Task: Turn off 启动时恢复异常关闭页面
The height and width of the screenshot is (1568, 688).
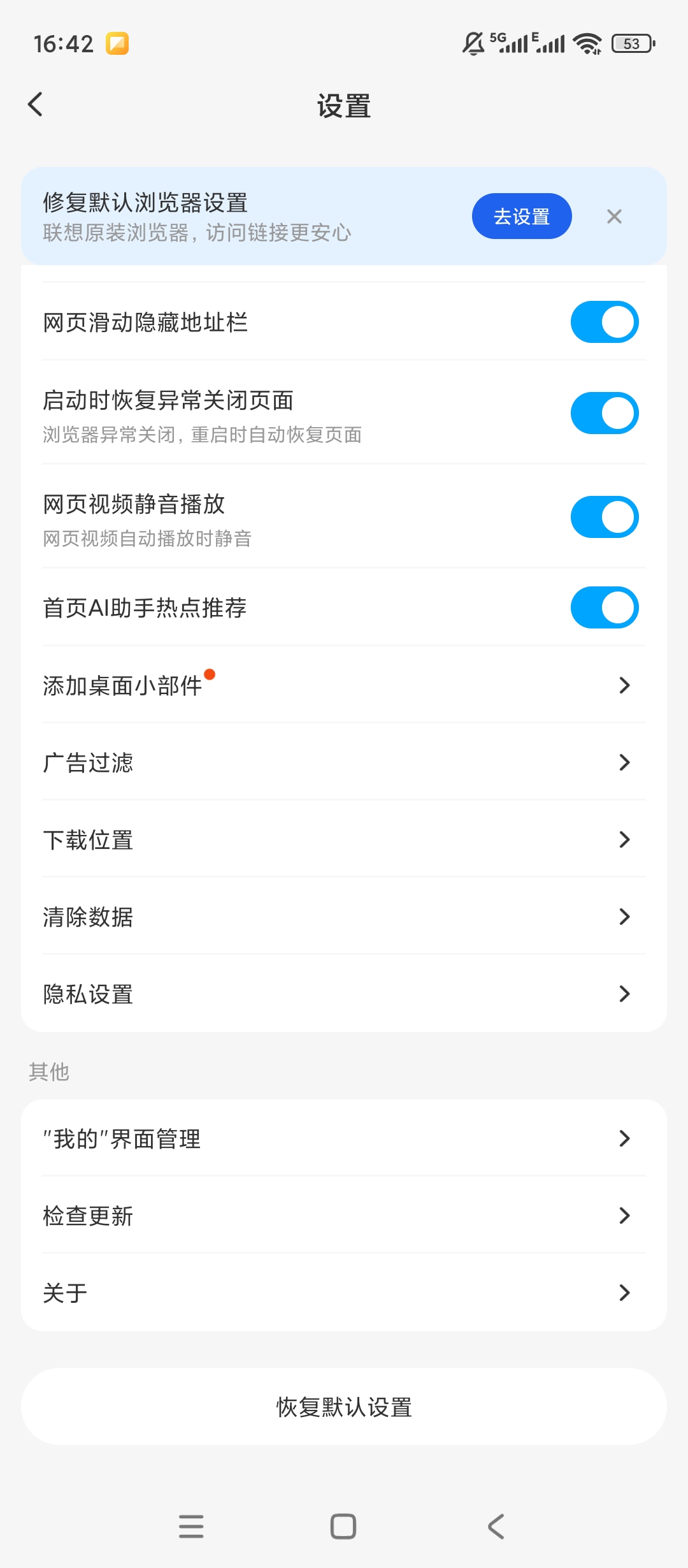Action: tap(604, 412)
